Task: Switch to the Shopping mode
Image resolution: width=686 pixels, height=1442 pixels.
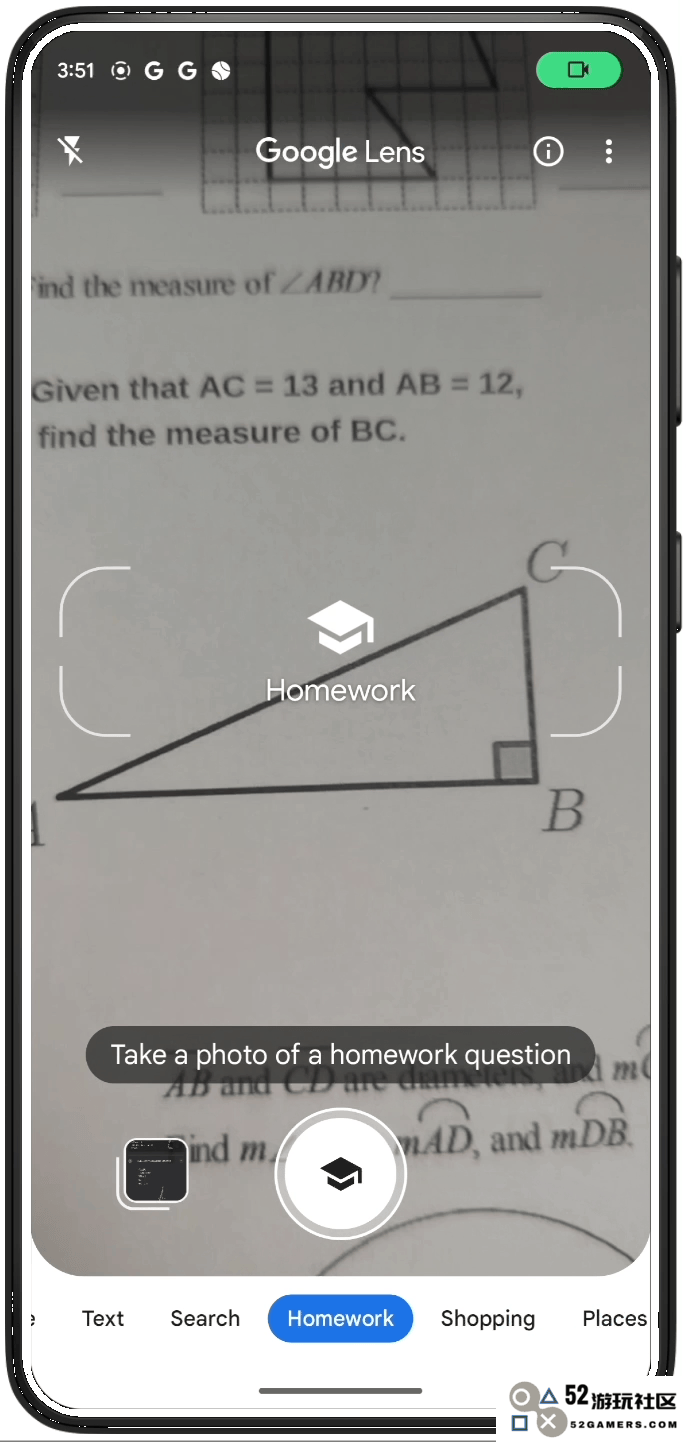Action: pos(487,1318)
